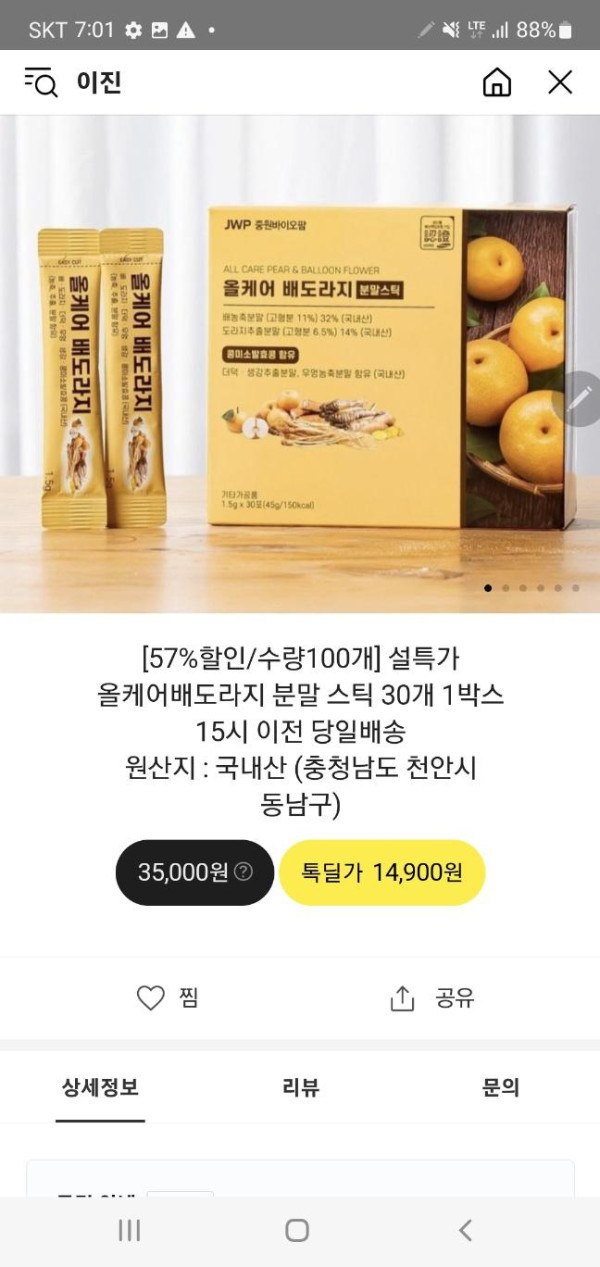Switch to the 상세정보 tab
This screenshot has height=1267, width=600.
tap(100, 1088)
